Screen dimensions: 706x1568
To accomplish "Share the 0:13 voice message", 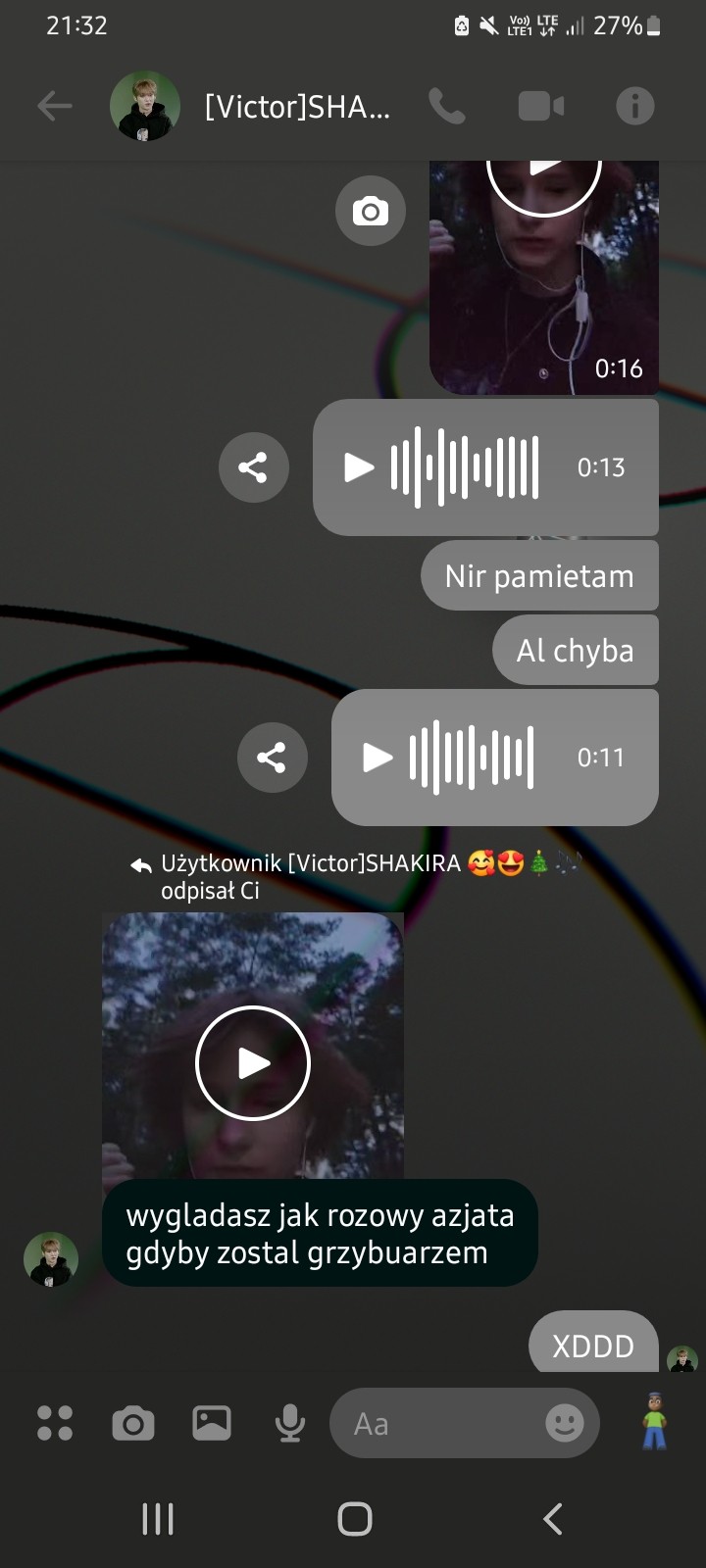I will [x=254, y=467].
